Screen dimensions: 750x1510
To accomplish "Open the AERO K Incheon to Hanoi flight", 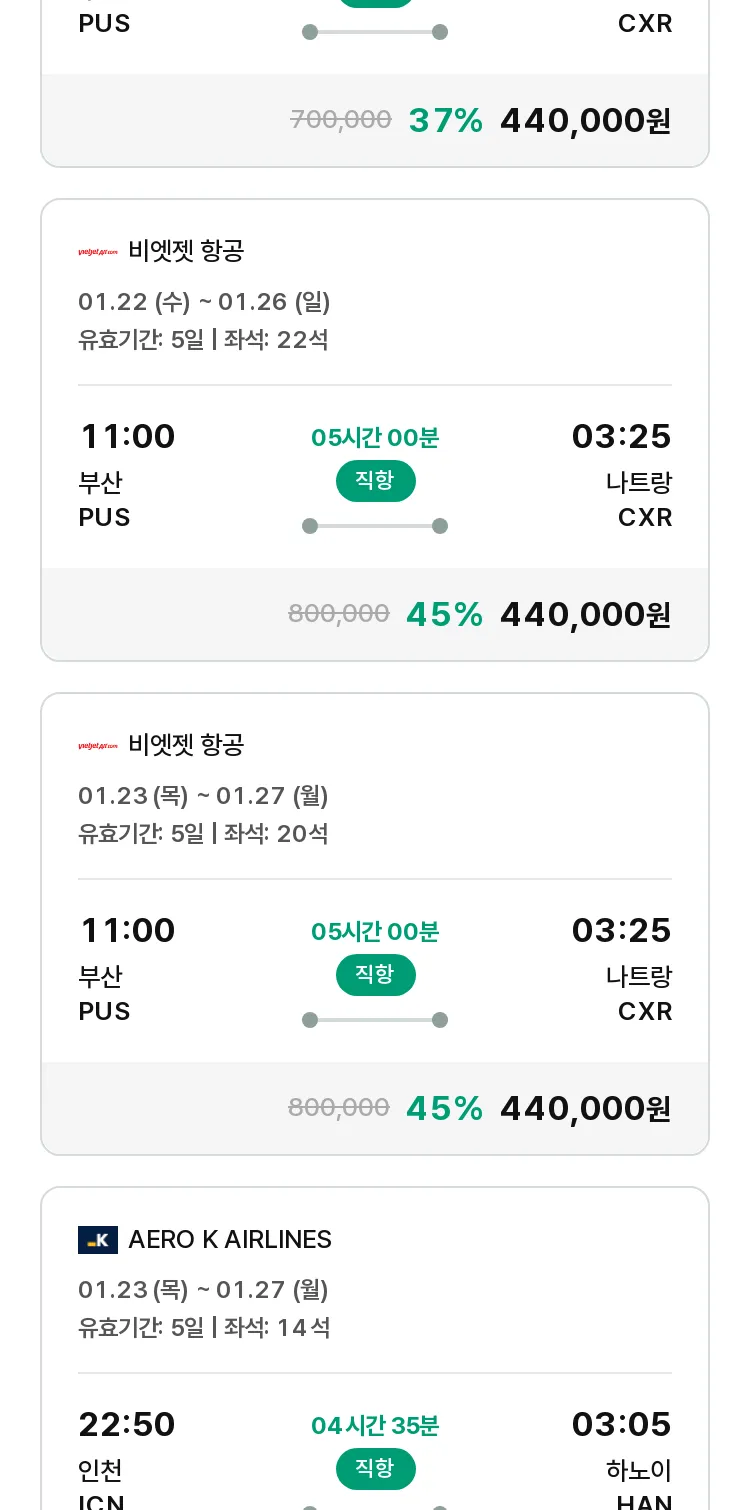I will coord(375,1348).
